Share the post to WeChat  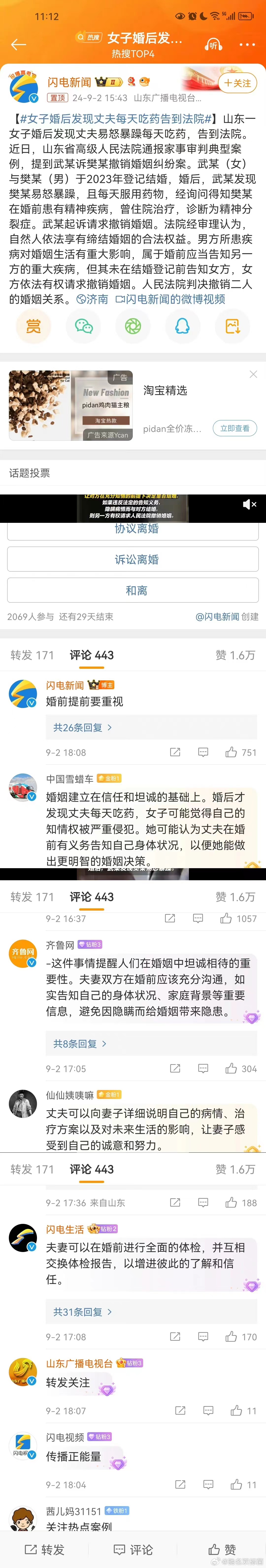click(x=83, y=327)
